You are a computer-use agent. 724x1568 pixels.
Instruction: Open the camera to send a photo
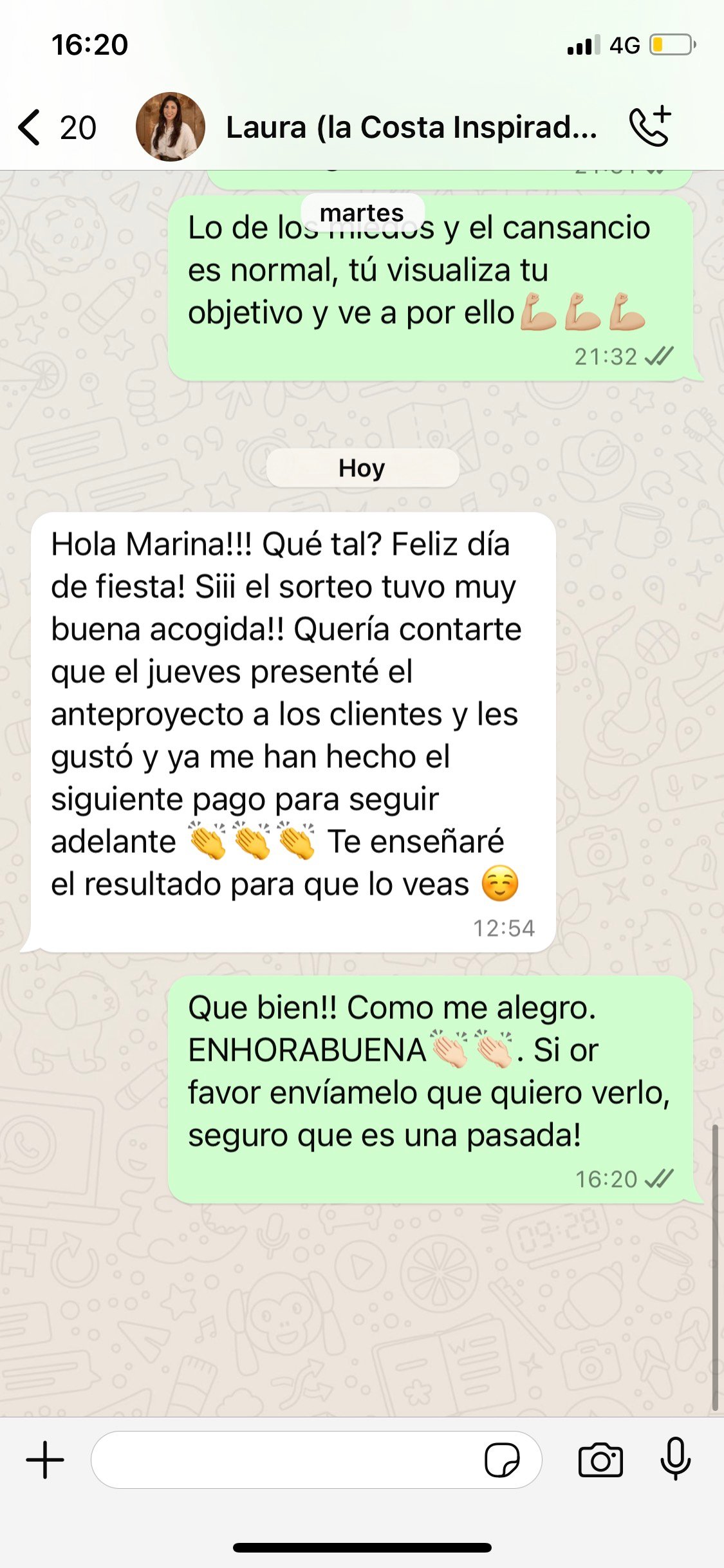[x=600, y=1460]
